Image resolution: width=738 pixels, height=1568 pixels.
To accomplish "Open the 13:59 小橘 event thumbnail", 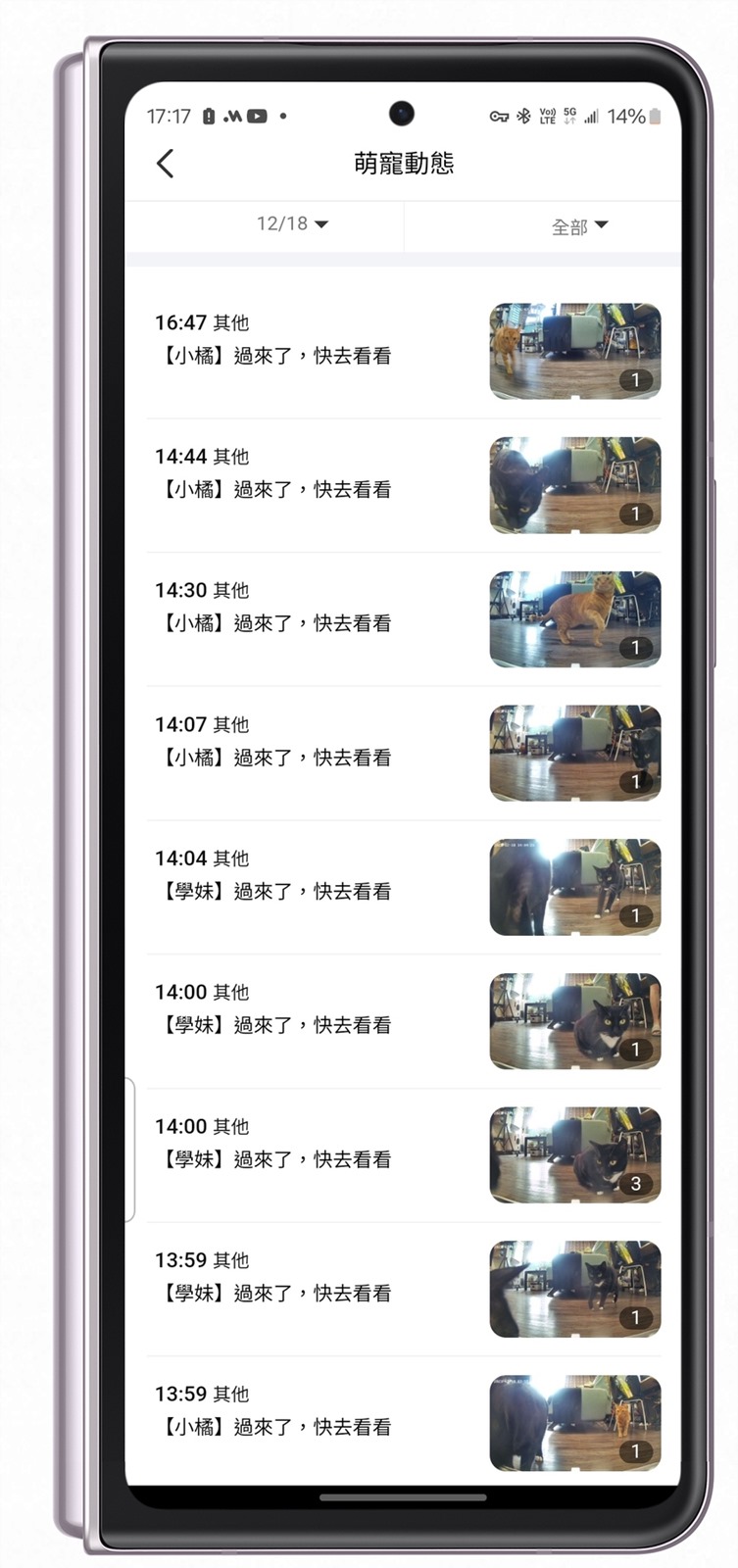I will coord(574,1423).
